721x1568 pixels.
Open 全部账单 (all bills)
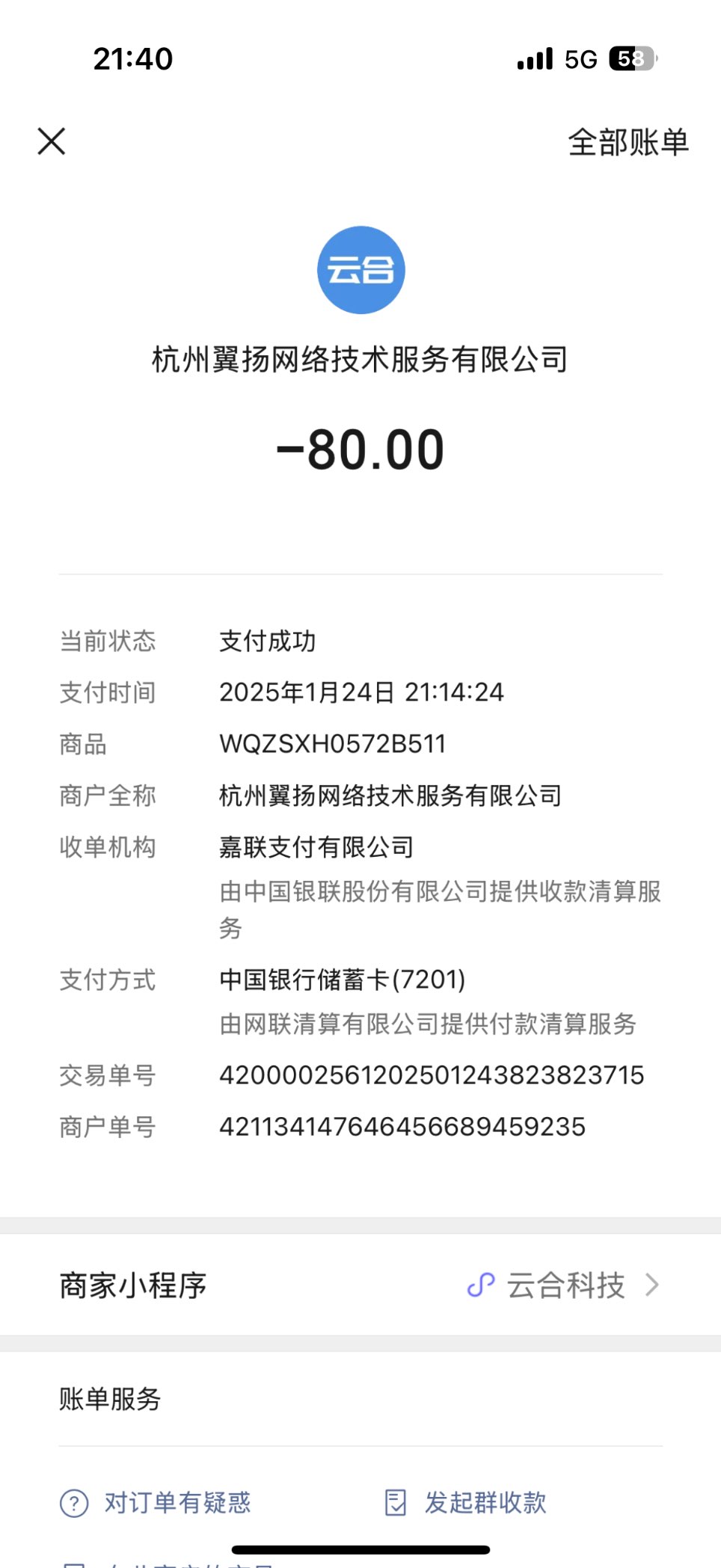click(628, 142)
